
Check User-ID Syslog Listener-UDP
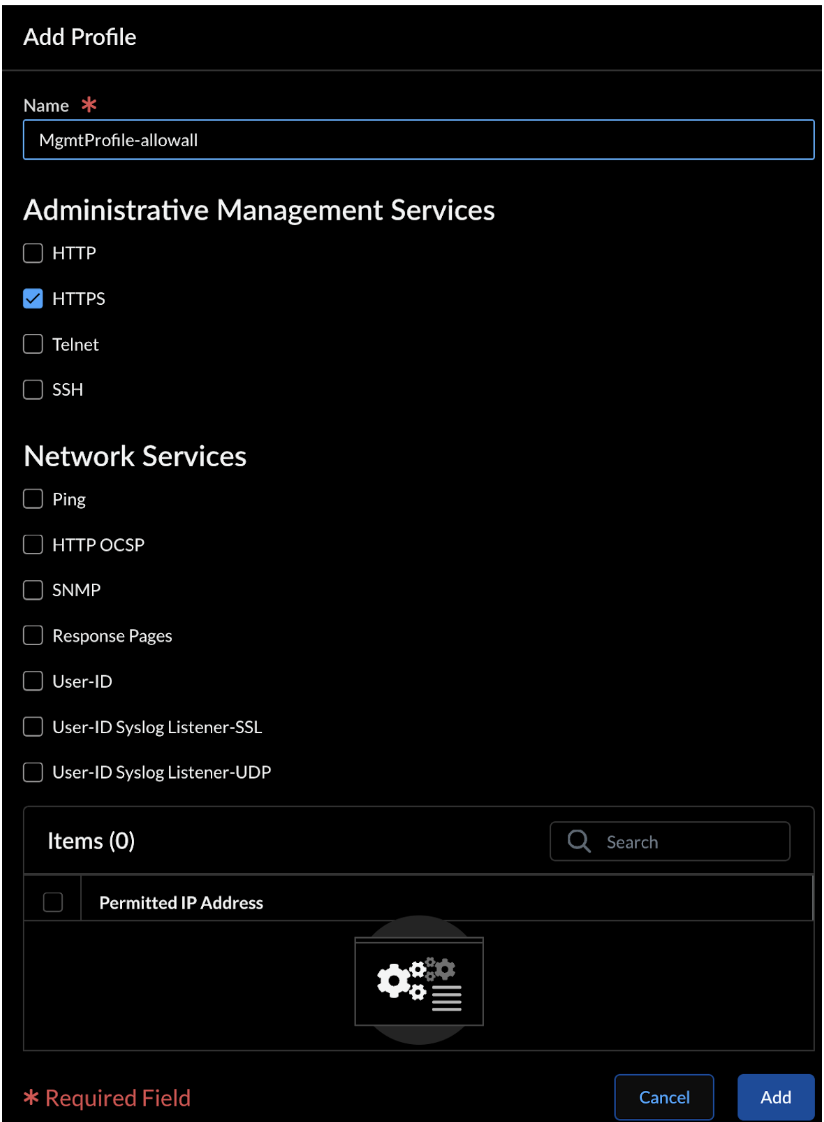(33, 772)
